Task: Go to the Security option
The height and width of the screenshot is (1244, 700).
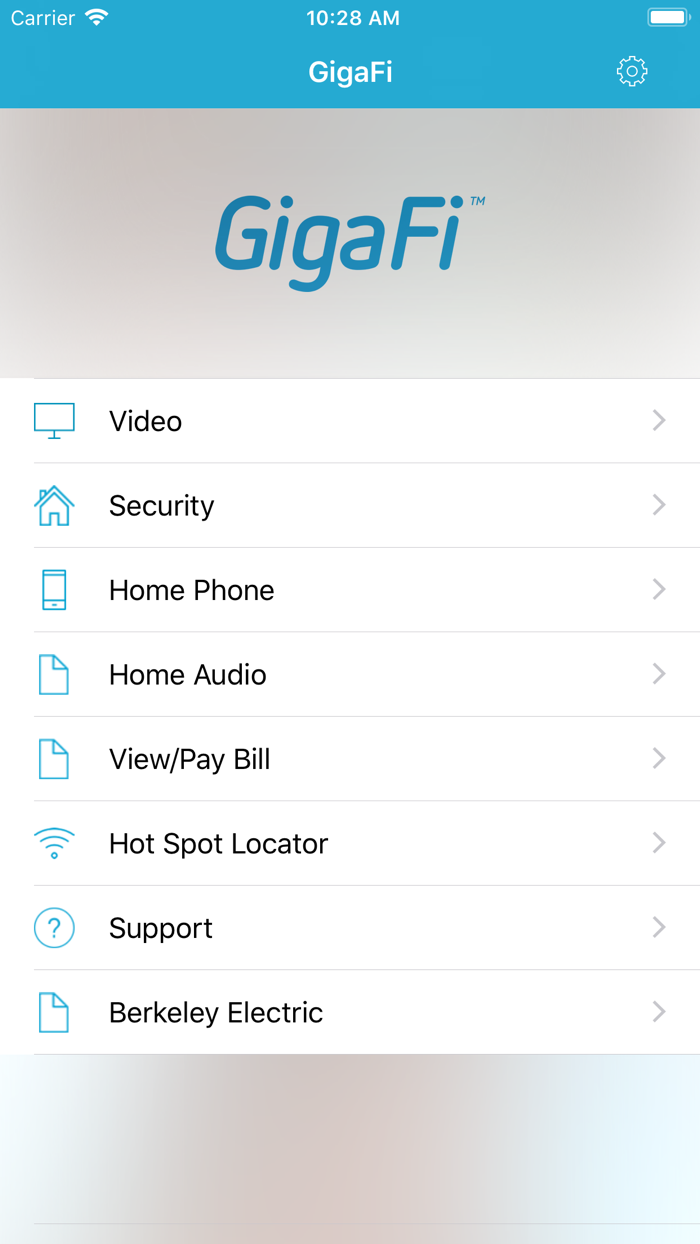Action: [x=350, y=506]
